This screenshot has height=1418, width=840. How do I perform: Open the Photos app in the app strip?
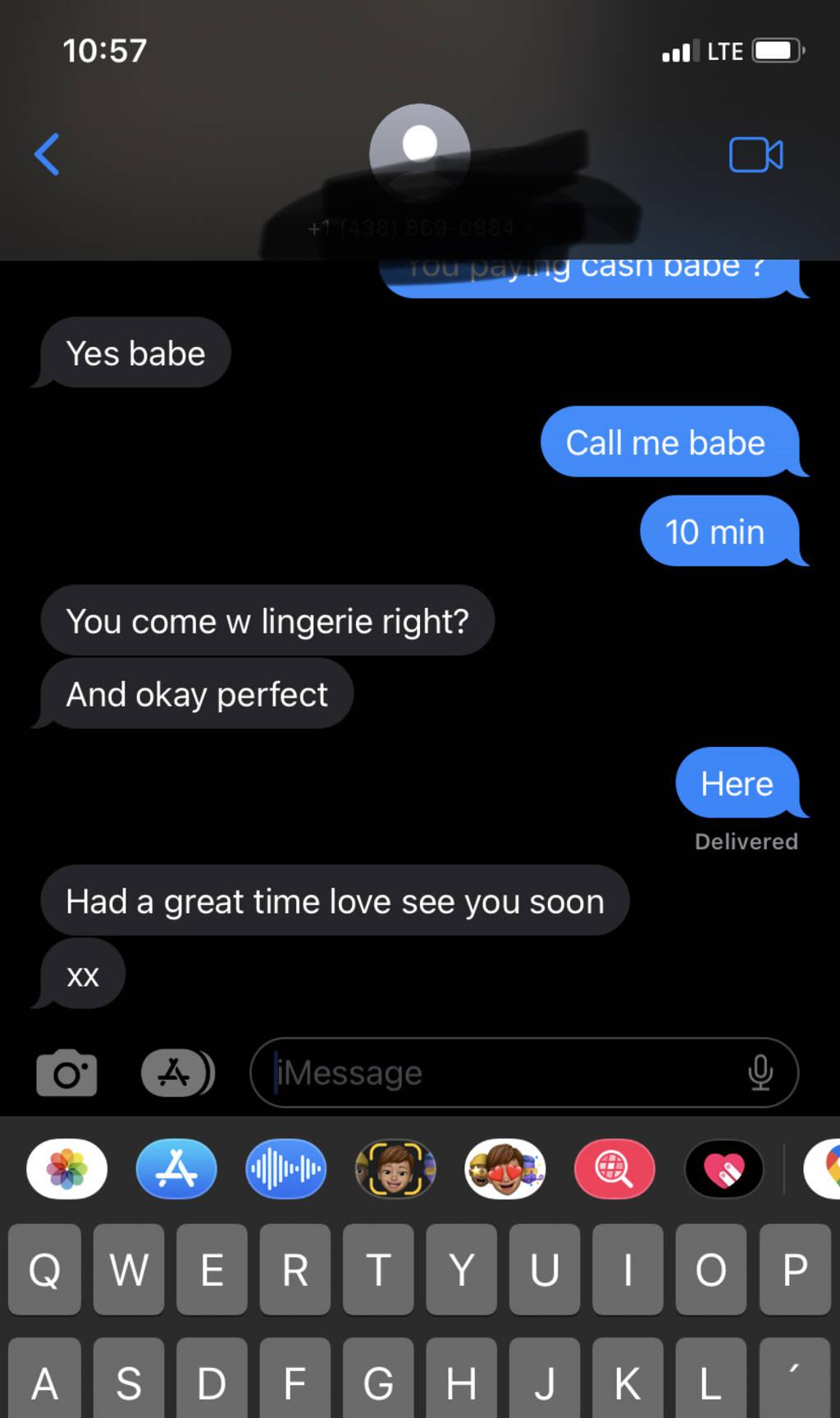(66, 1169)
